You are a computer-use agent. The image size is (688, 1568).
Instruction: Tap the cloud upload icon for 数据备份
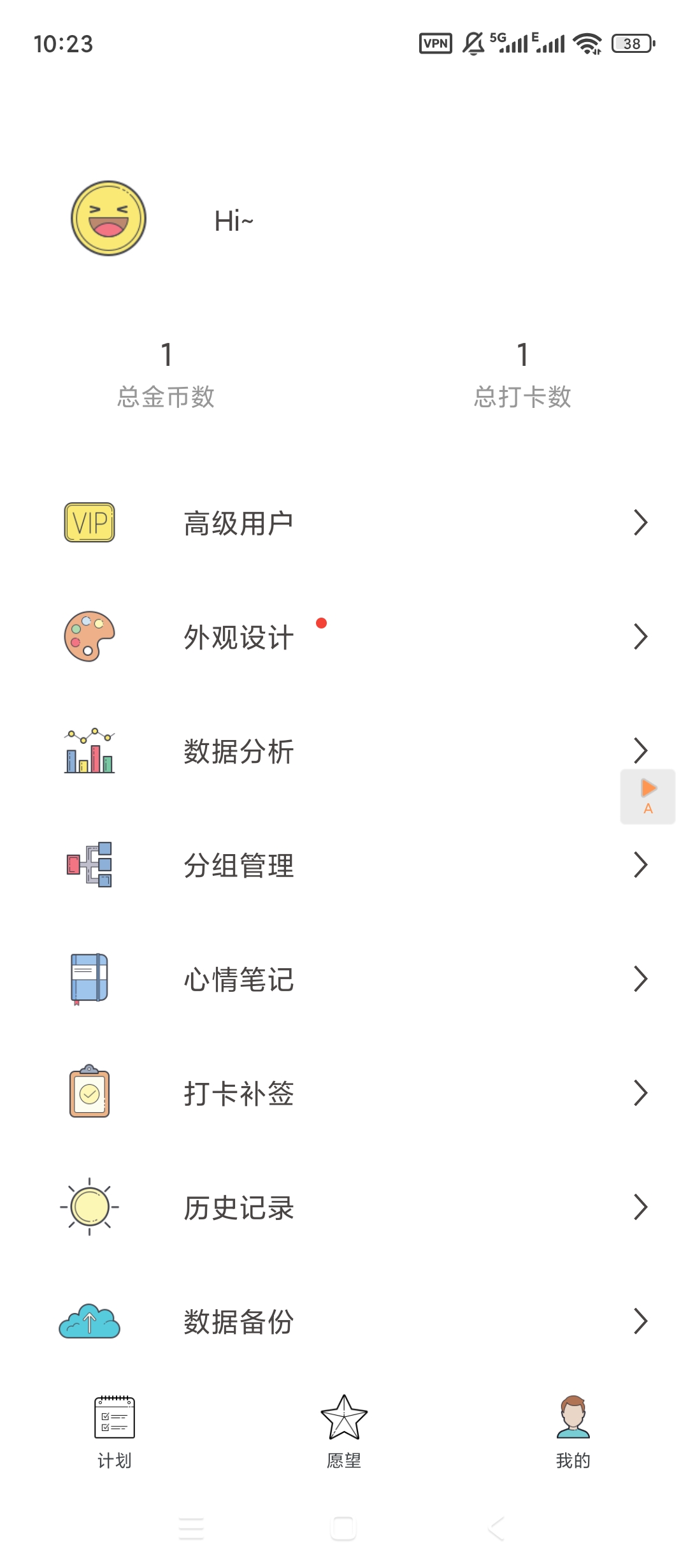[89, 1321]
